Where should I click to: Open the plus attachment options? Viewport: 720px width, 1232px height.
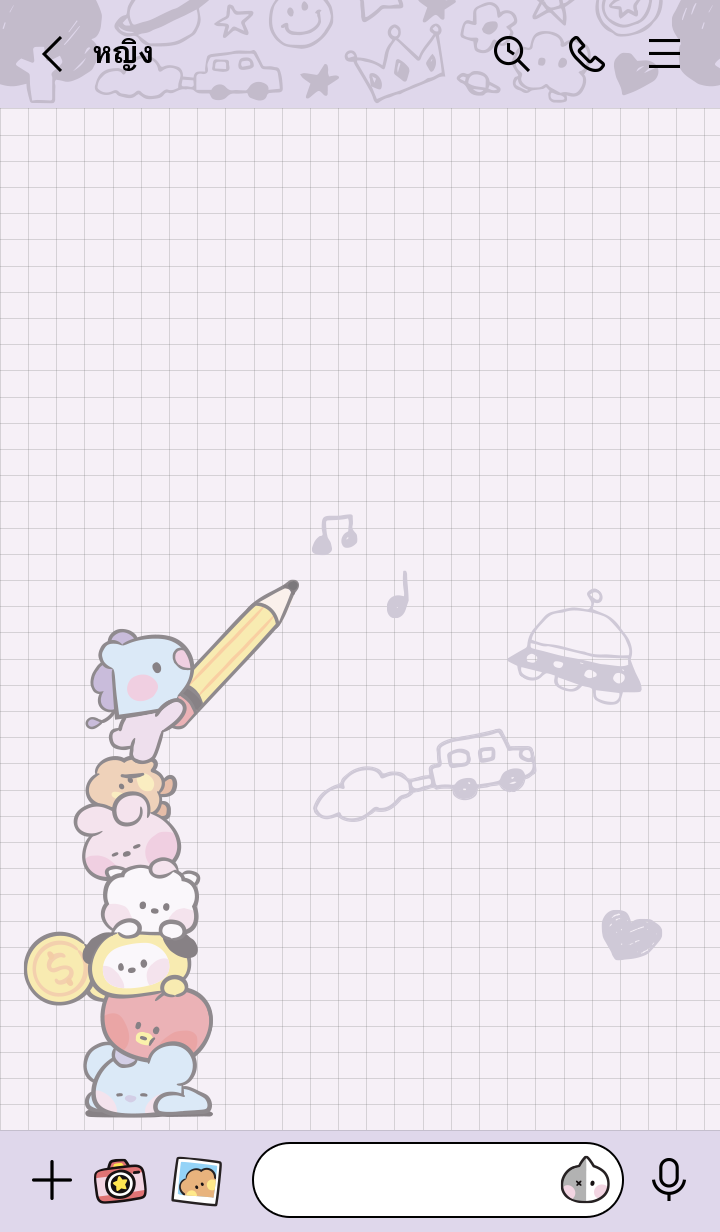[x=52, y=1180]
